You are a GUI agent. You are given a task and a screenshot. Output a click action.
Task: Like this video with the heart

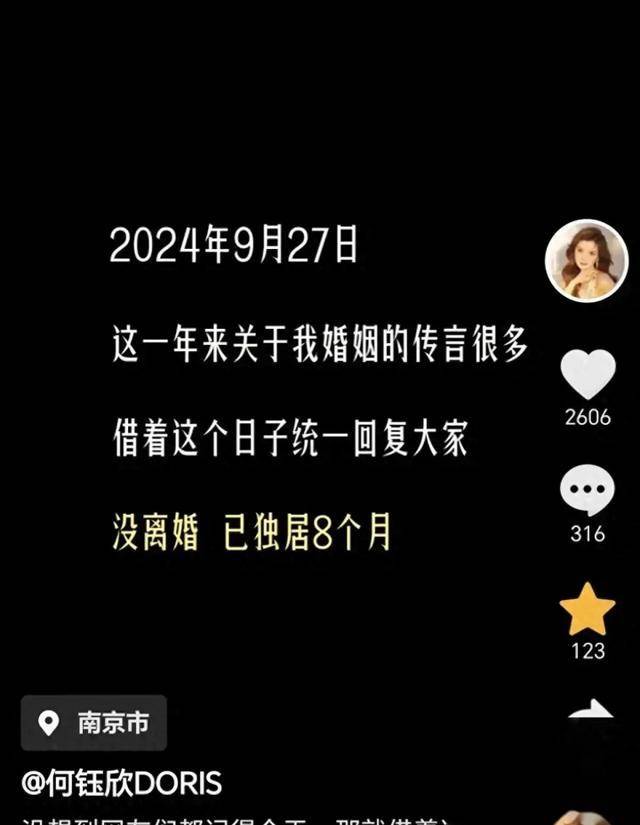[x=587, y=375]
